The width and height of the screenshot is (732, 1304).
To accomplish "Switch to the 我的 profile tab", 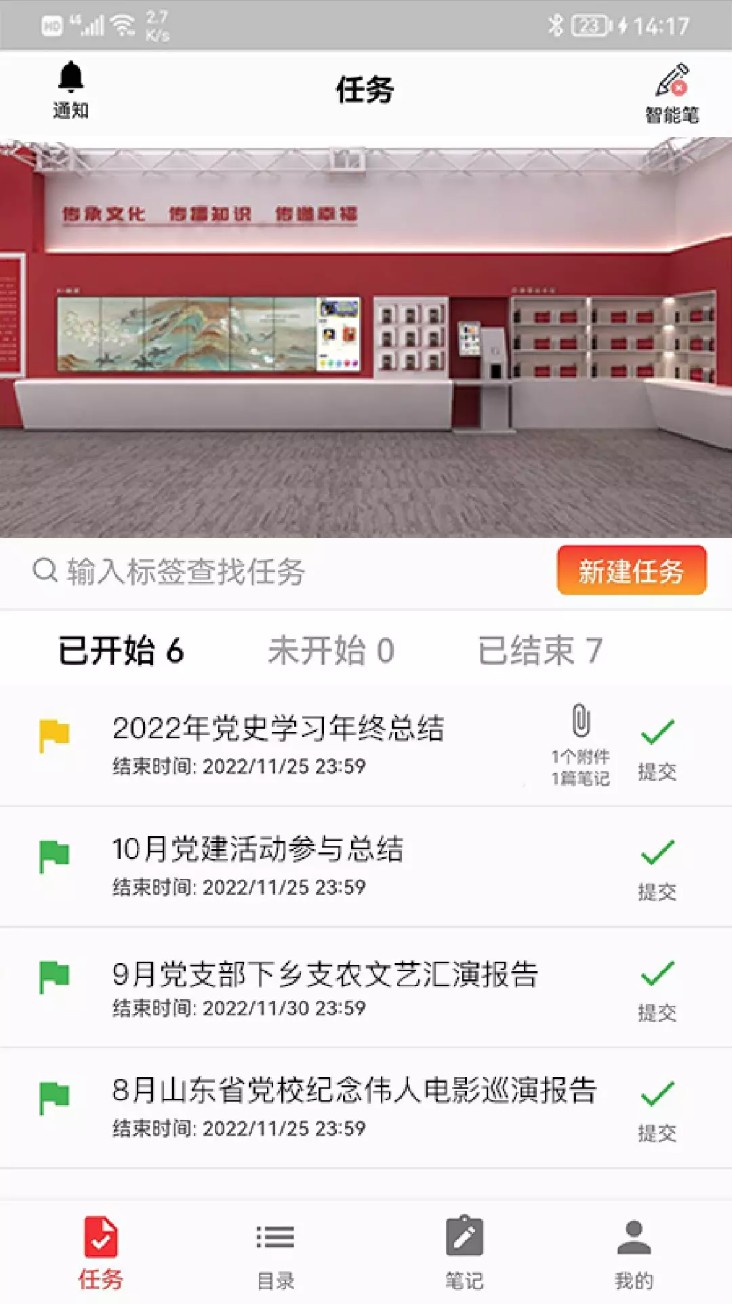I will (634, 1253).
